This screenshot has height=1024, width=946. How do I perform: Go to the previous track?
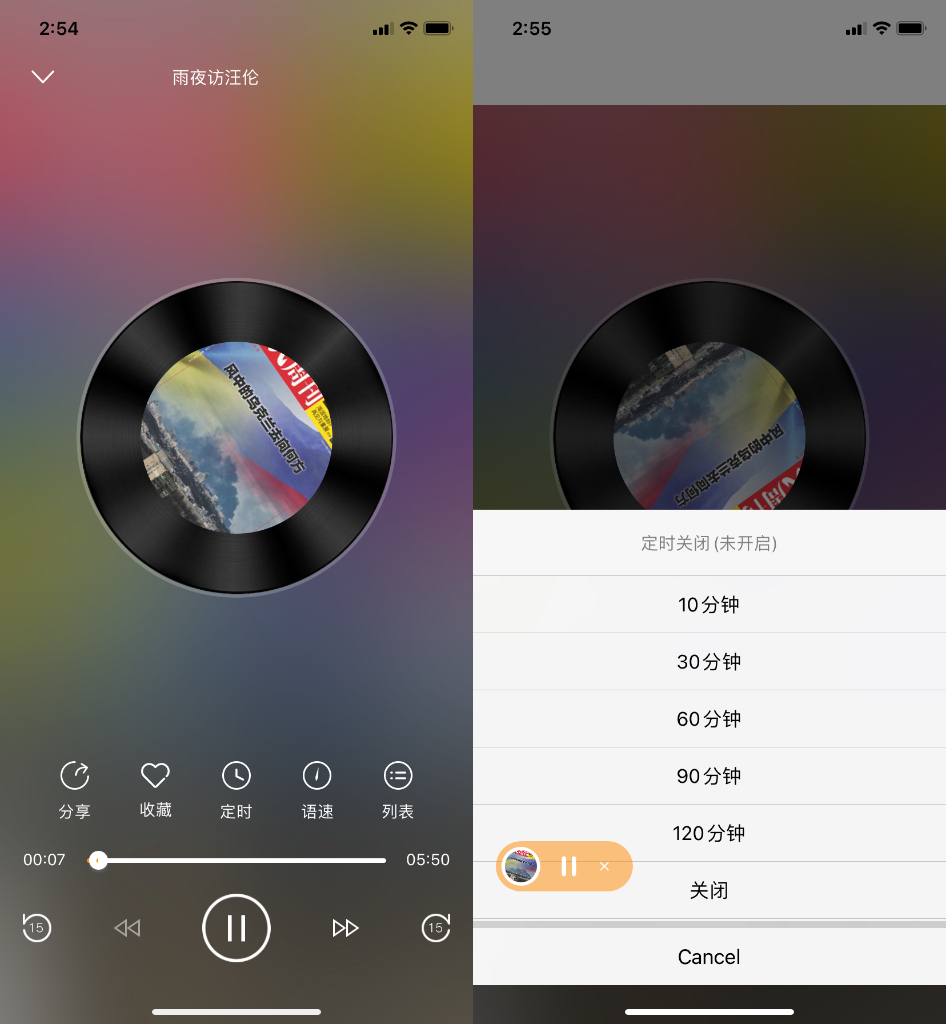tap(127, 928)
